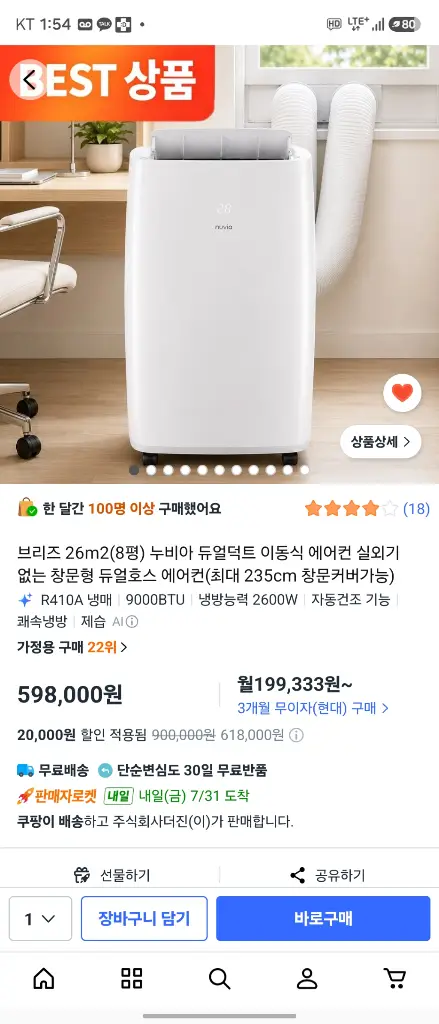The width and height of the screenshot is (439, 1024).
Task: Open my profile tab
Action: pos(307,978)
